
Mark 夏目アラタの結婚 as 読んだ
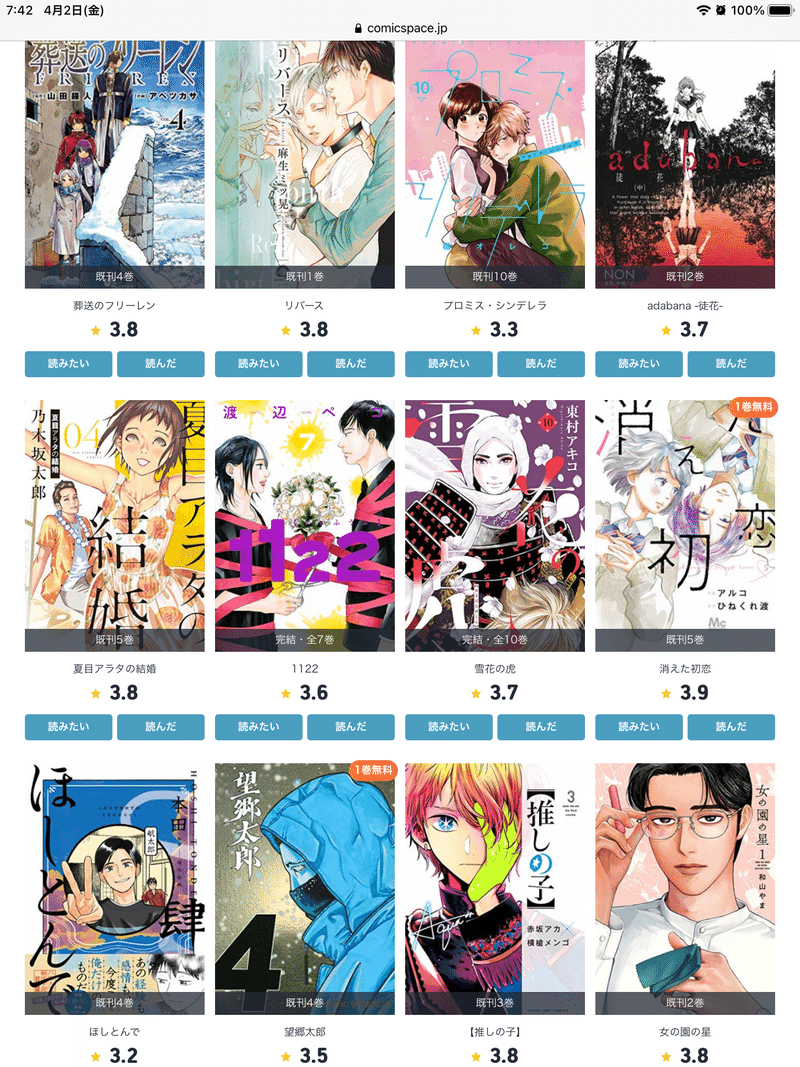point(160,727)
